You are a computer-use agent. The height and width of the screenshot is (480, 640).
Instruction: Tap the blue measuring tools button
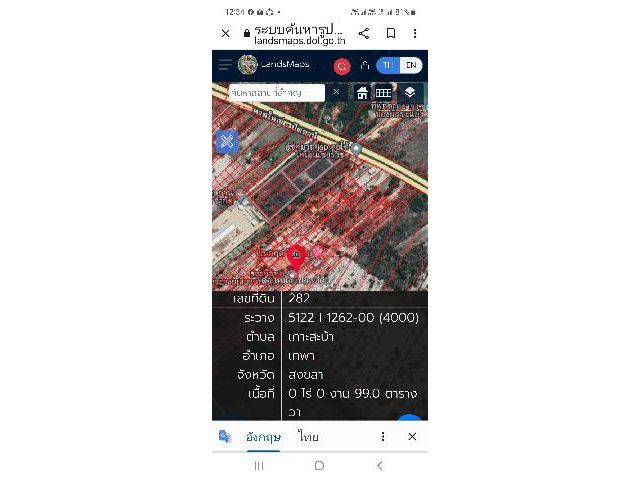coord(227,141)
